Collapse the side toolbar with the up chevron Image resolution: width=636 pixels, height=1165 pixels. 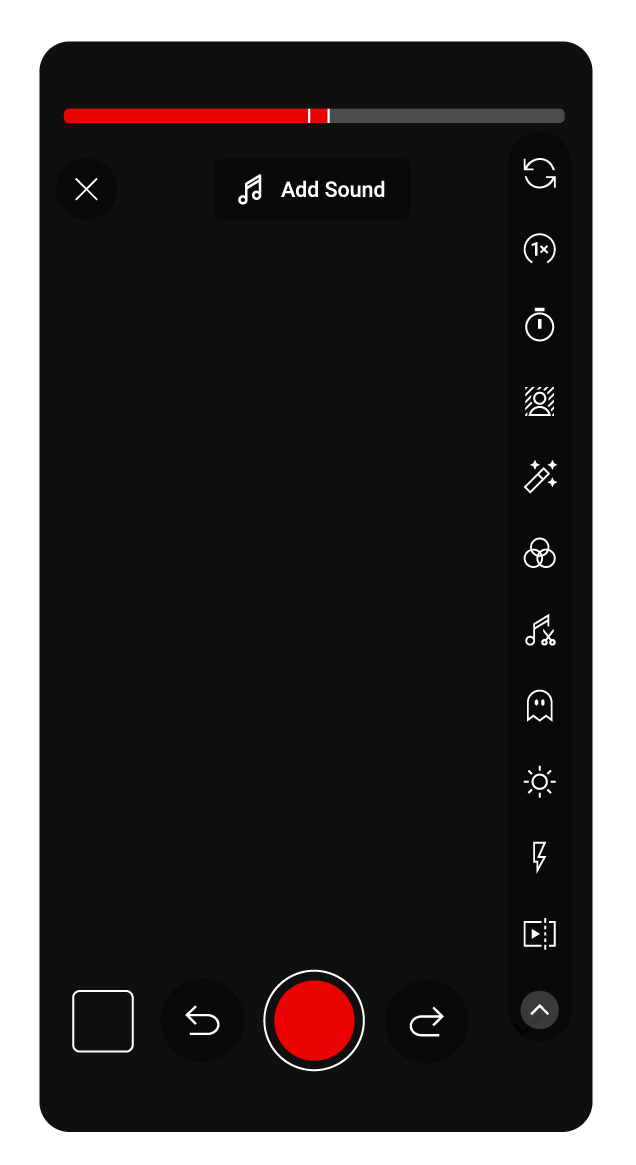coord(540,1010)
